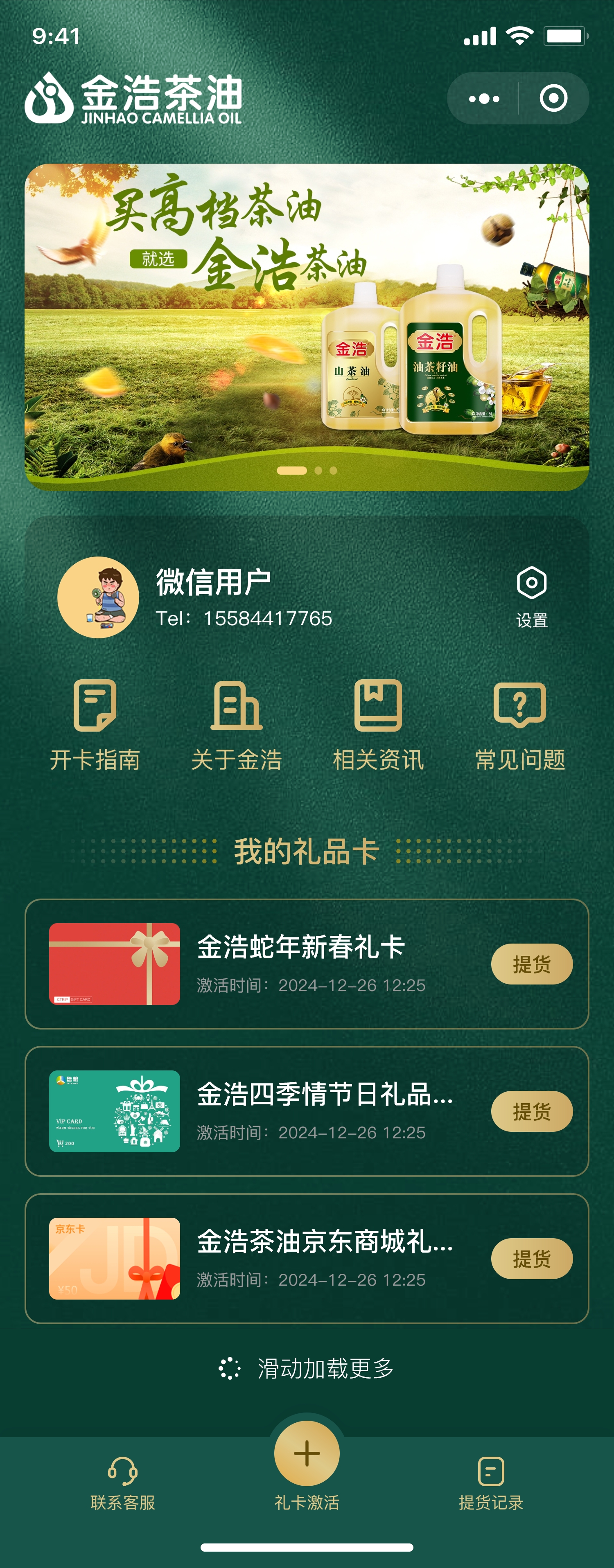Open the 金浩茶油 promotional banner
Viewport: 614px width, 1568px height.
307,327
